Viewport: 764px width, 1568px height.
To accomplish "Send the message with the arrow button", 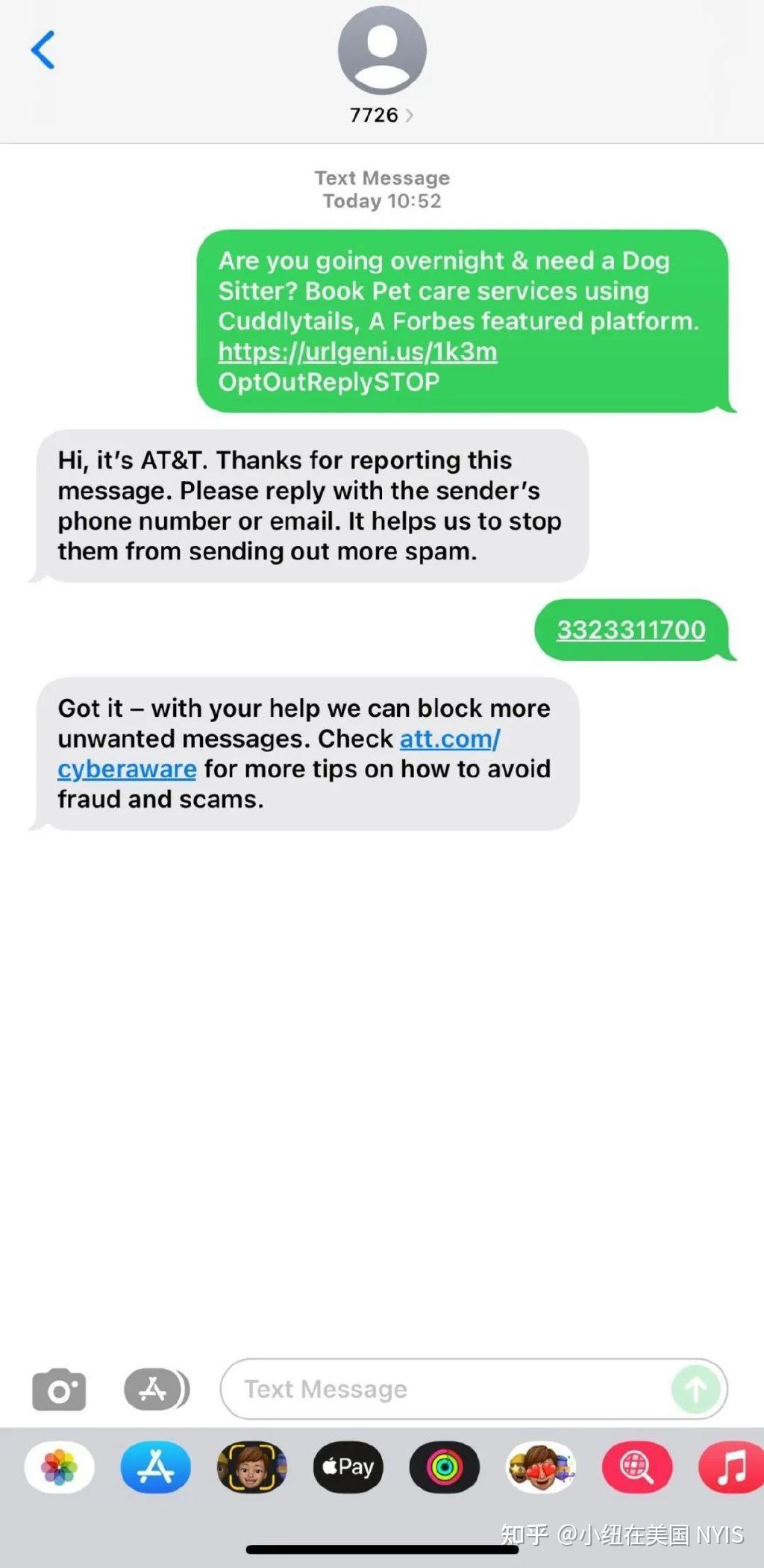I will (695, 1389).
